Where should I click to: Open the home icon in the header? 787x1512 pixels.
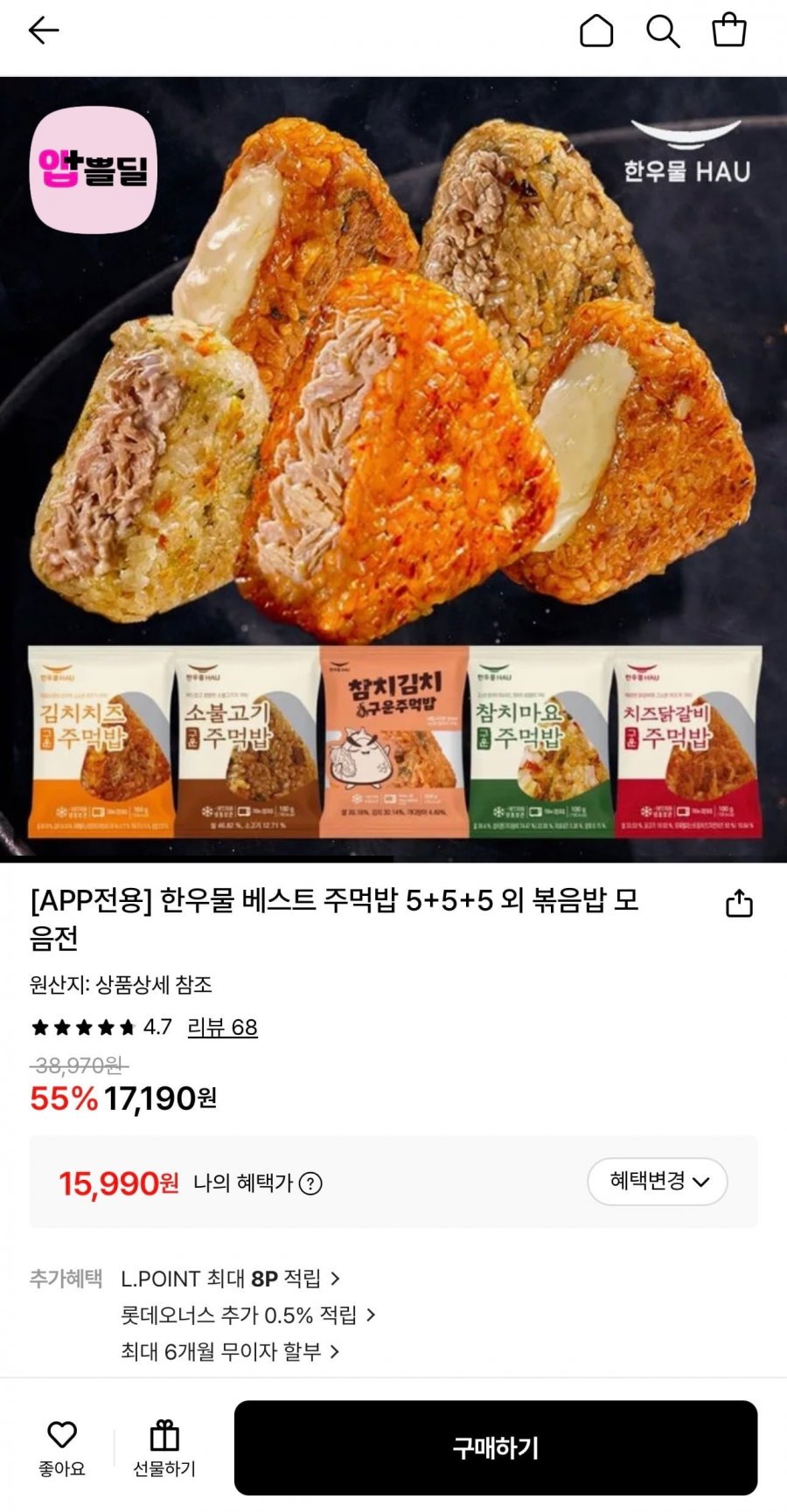[x=596, y=31]
